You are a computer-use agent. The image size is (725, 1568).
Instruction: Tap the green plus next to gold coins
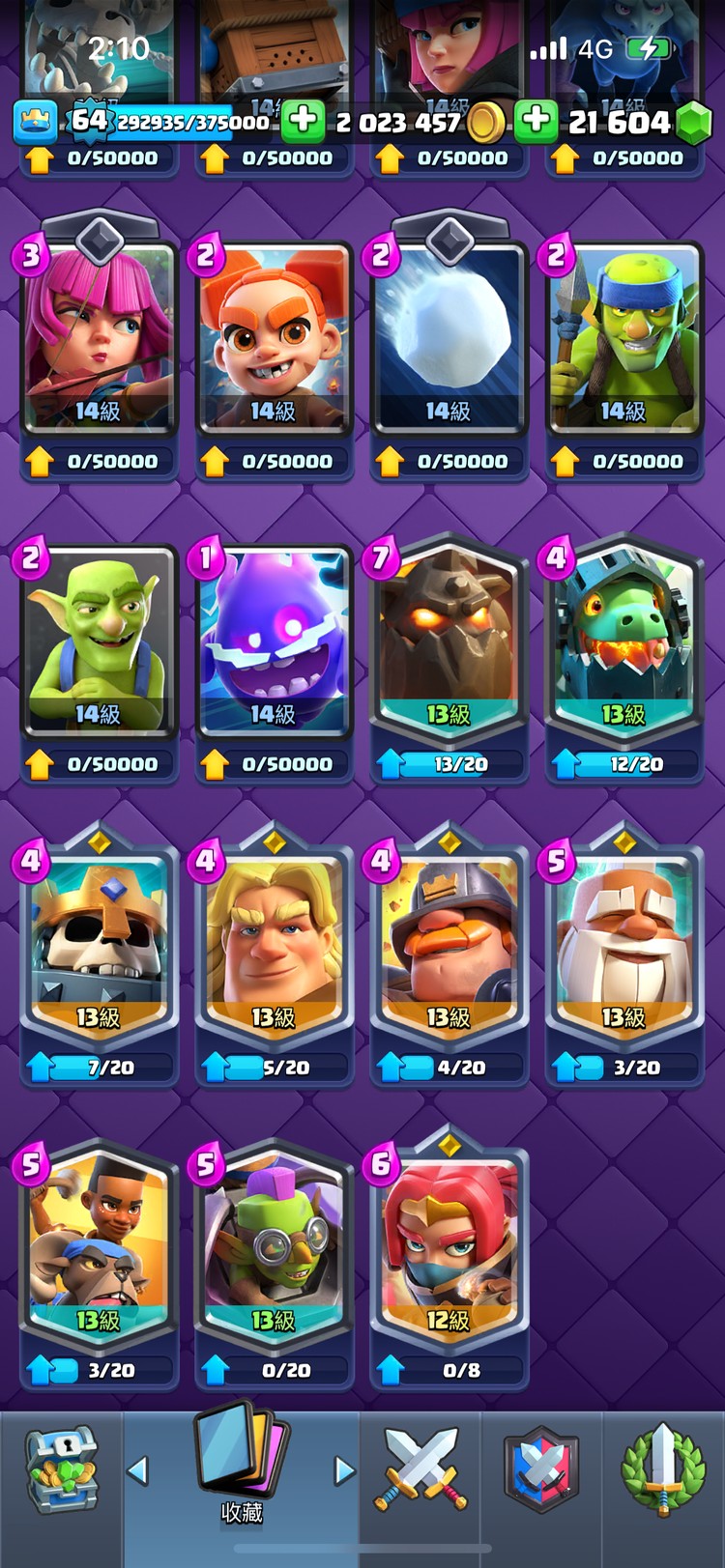(303, 120)
